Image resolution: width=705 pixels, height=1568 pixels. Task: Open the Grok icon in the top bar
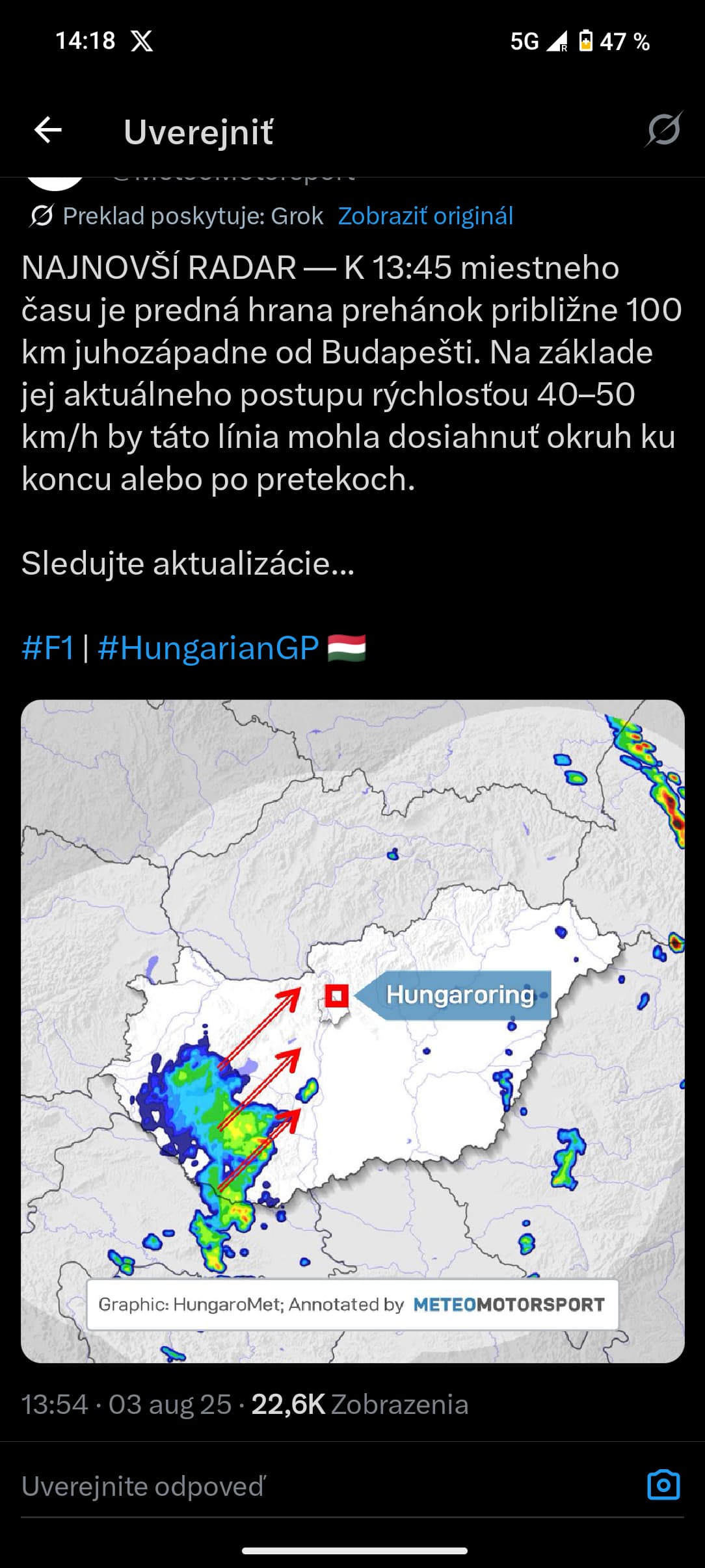click(x=663, y=129)
